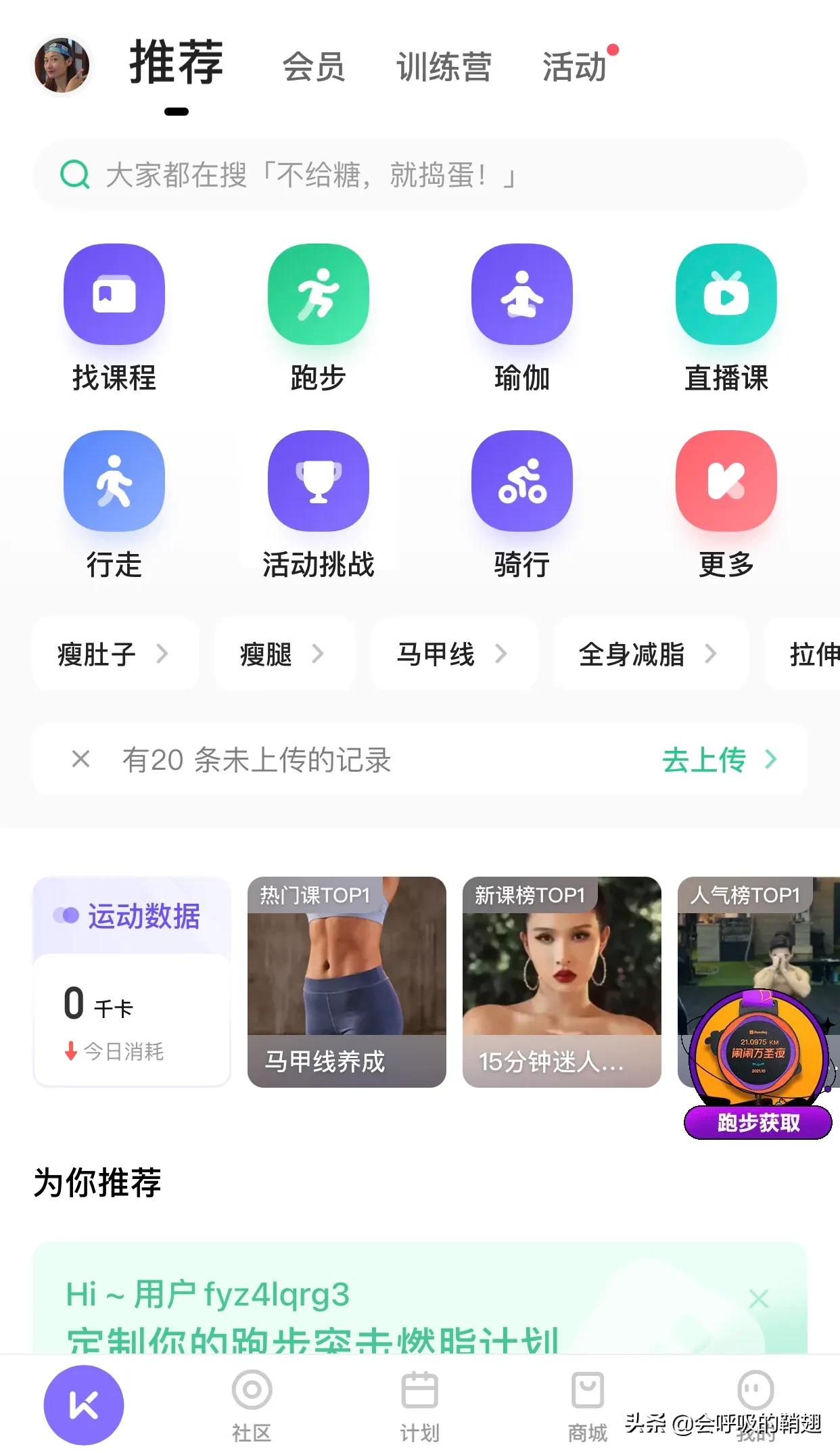Viewport: 840px width, 1453px height.
Task: Switch to the 训练营 tab
Action: [446, 66]
